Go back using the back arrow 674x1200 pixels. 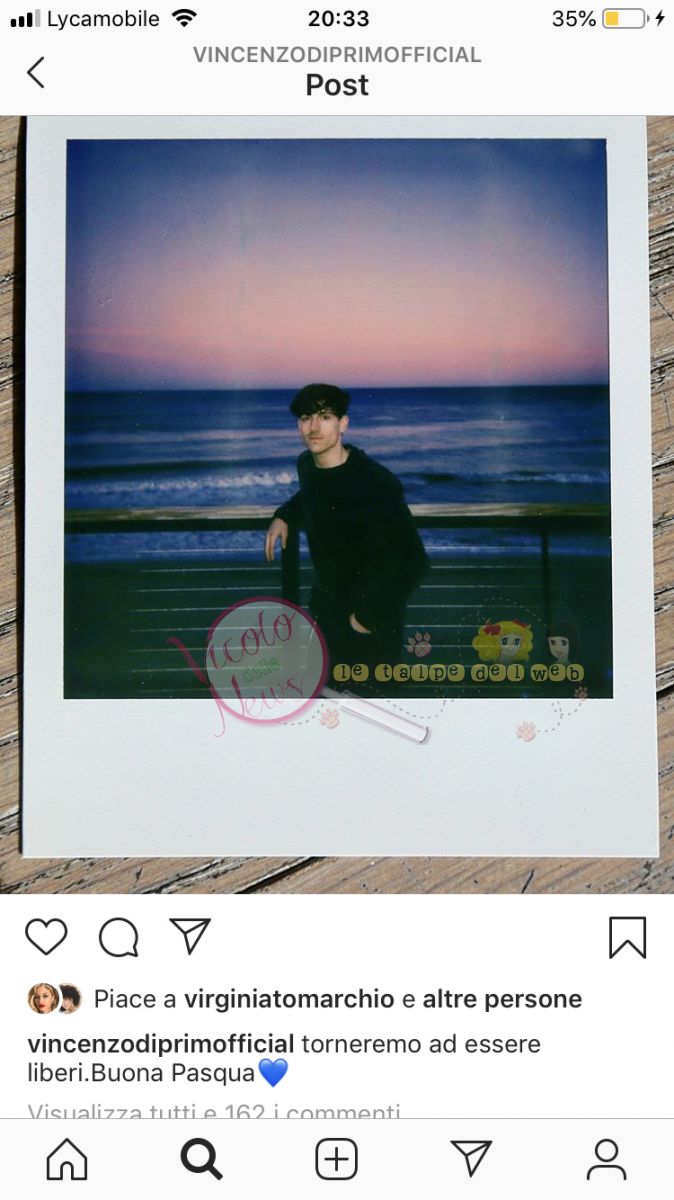(x=36, y=72)
